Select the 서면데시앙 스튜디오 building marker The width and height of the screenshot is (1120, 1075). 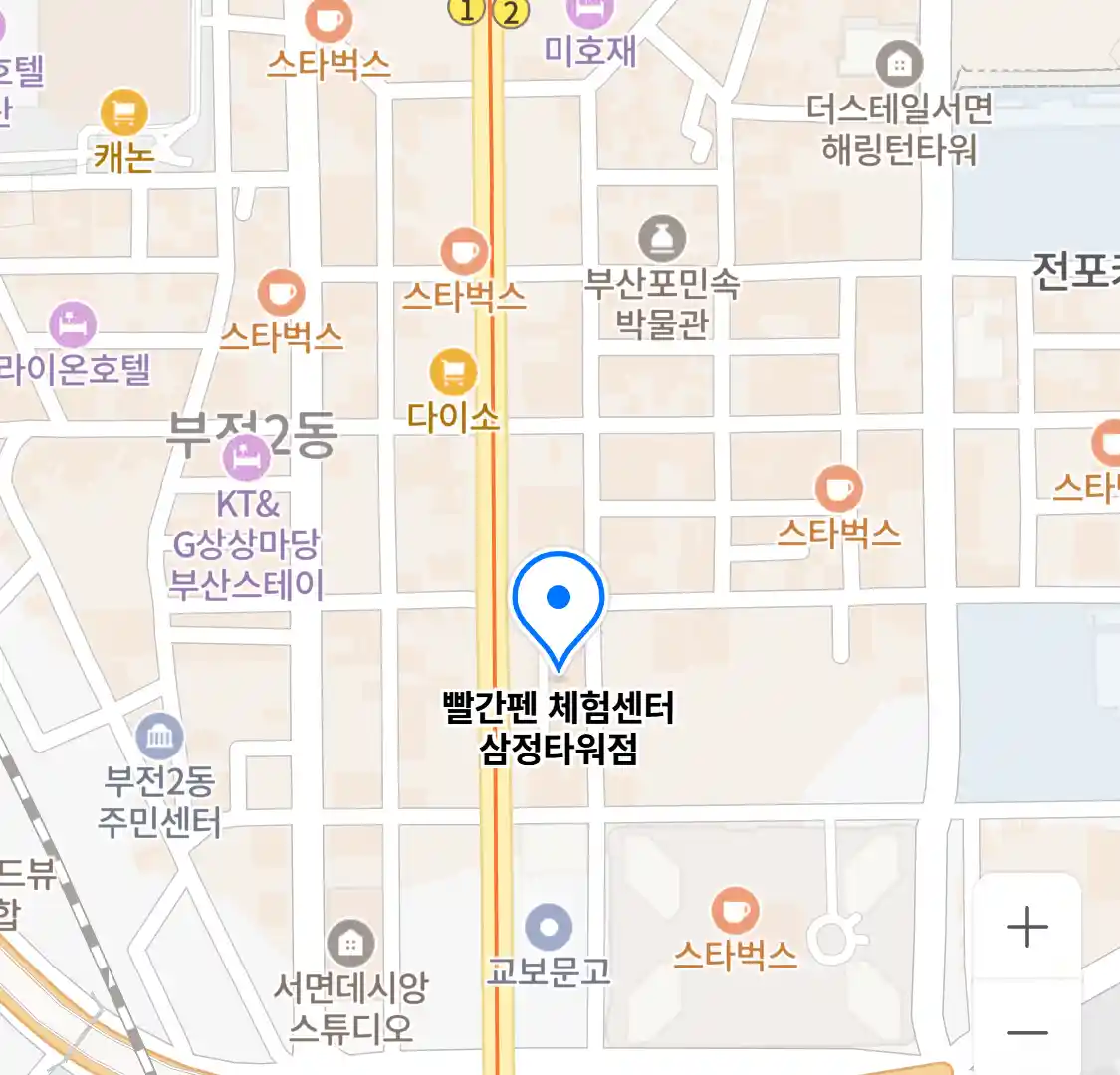coord(350,943)
